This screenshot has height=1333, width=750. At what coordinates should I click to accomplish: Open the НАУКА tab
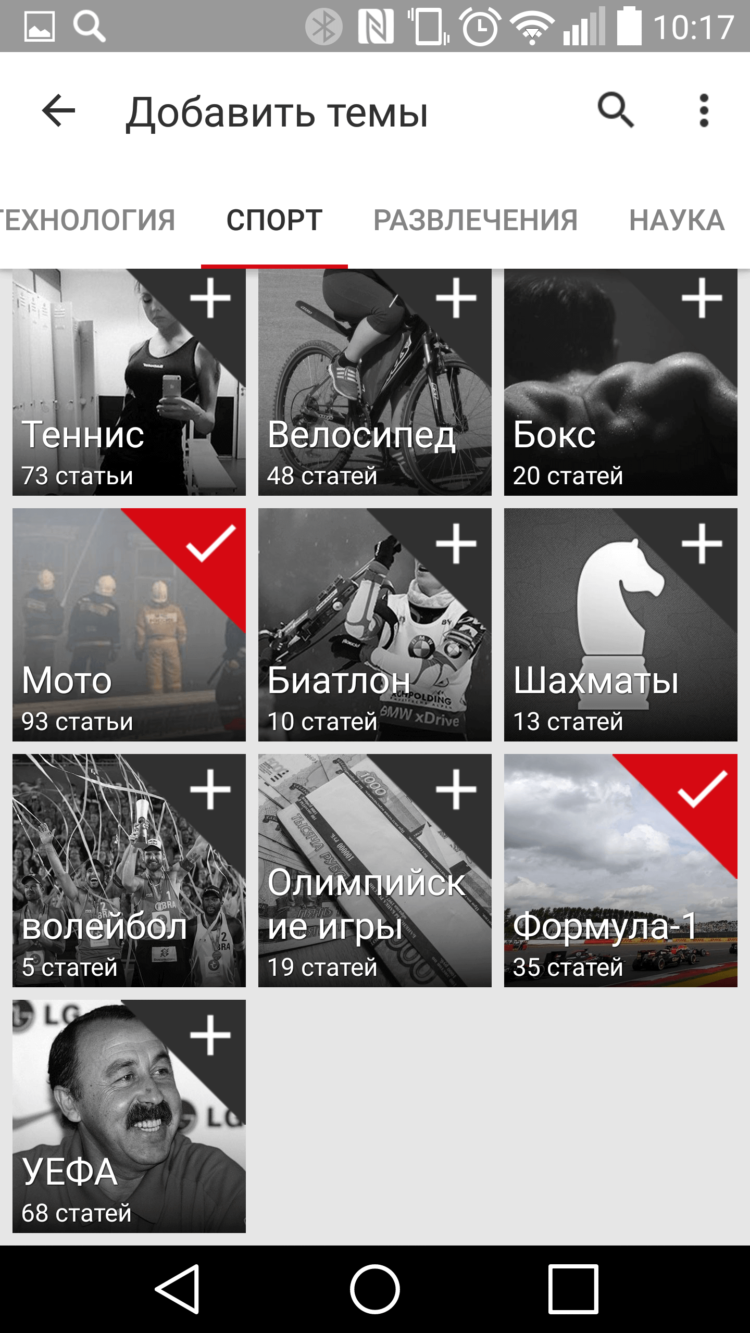tap(676, 219)
